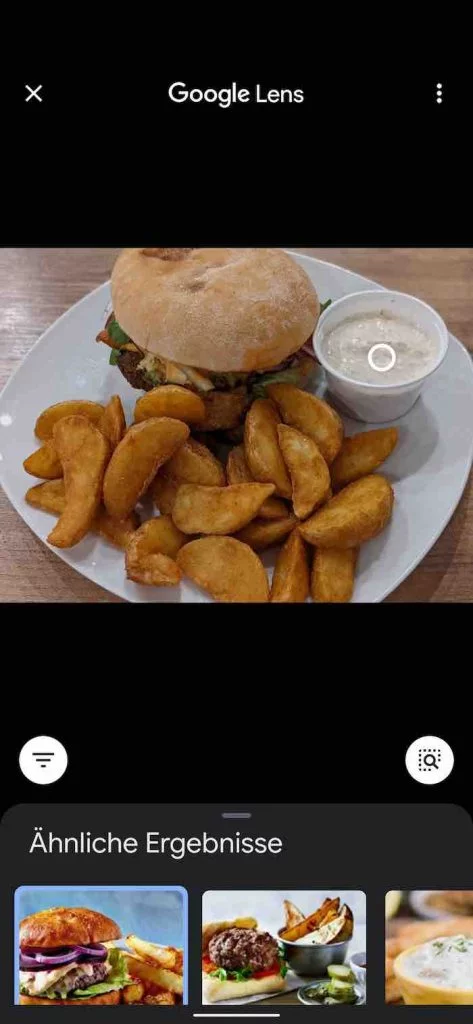Tap the white circle marker on the dip

tap(382, 358)
